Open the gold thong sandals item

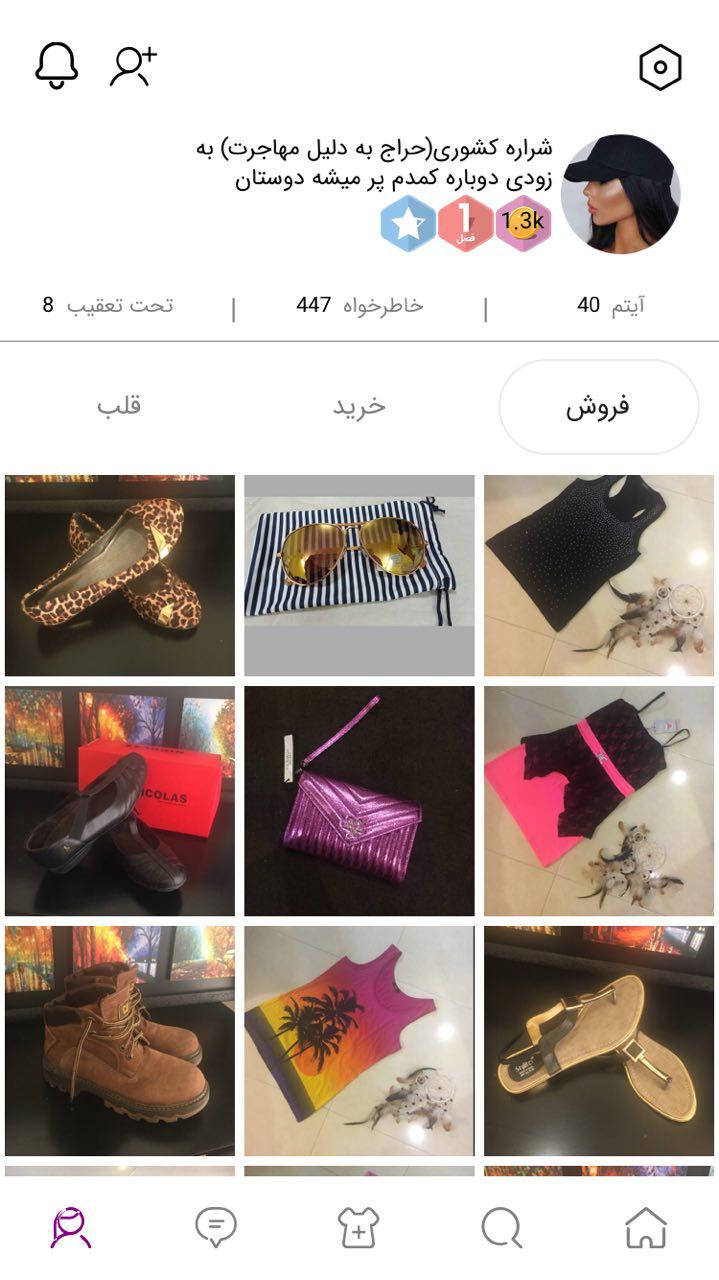(598, 1041)
